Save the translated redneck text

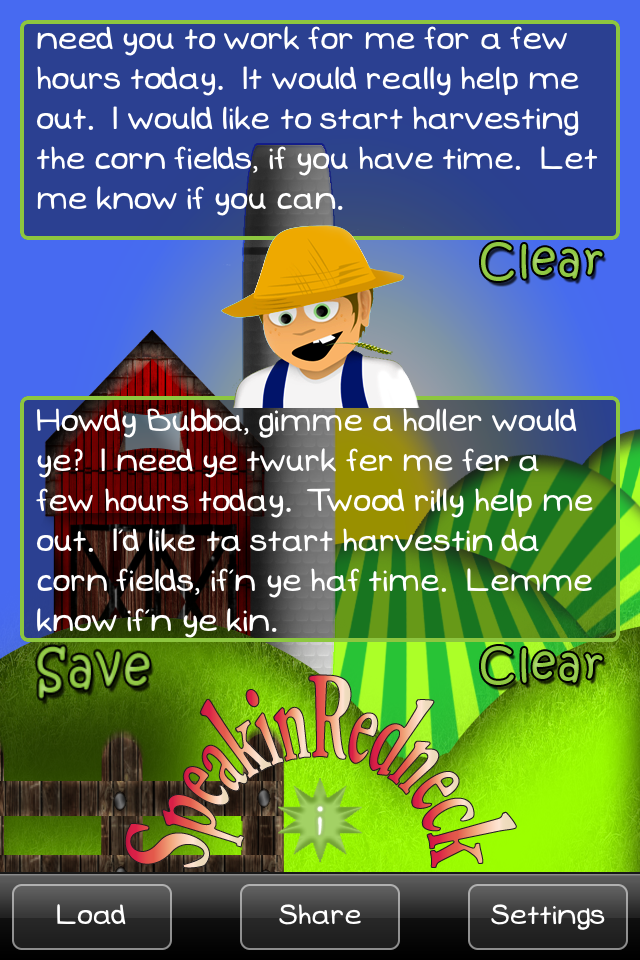(93, 670)
